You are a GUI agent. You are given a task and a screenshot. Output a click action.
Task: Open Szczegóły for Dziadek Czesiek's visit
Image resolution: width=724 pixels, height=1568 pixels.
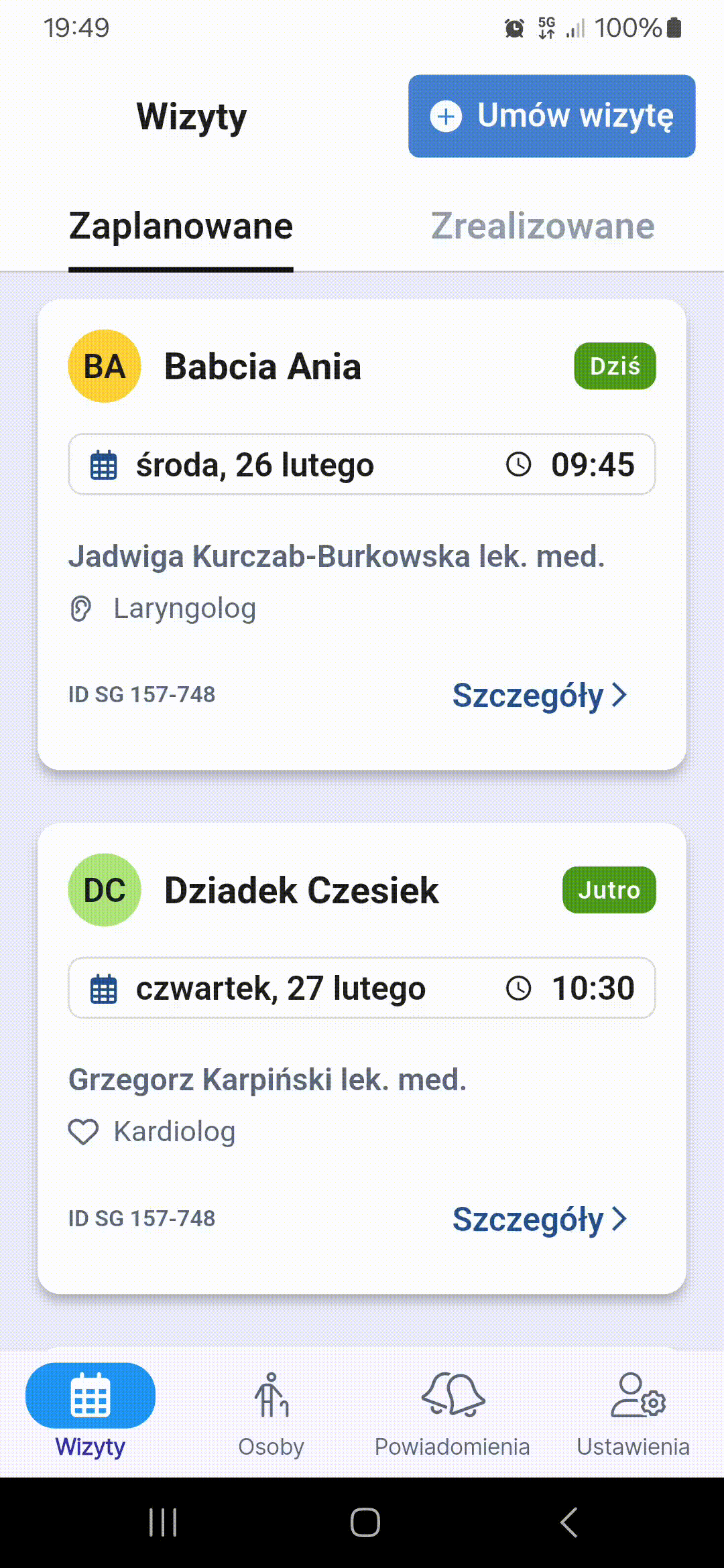(x=540, y=1219)
